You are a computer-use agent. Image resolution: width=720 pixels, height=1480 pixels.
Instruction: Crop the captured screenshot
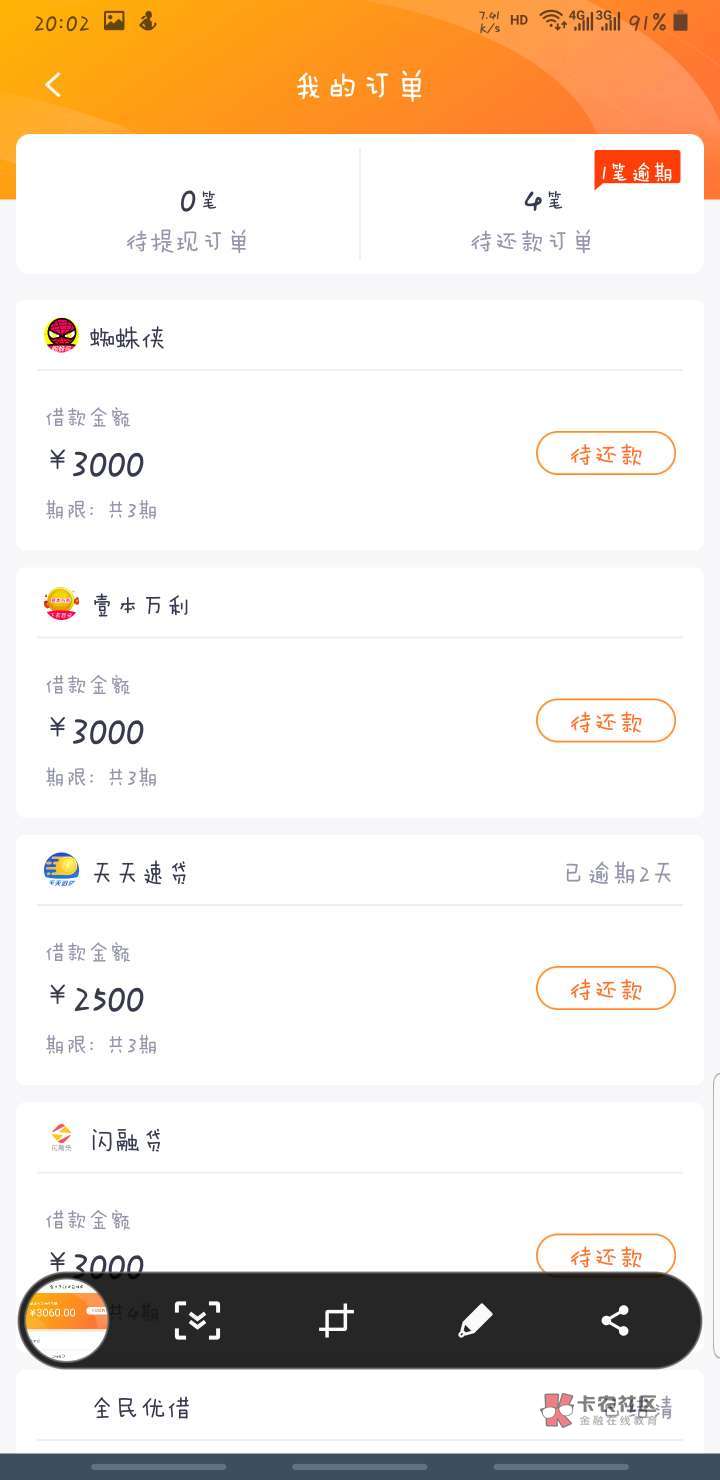click(x=336, y=1320)
